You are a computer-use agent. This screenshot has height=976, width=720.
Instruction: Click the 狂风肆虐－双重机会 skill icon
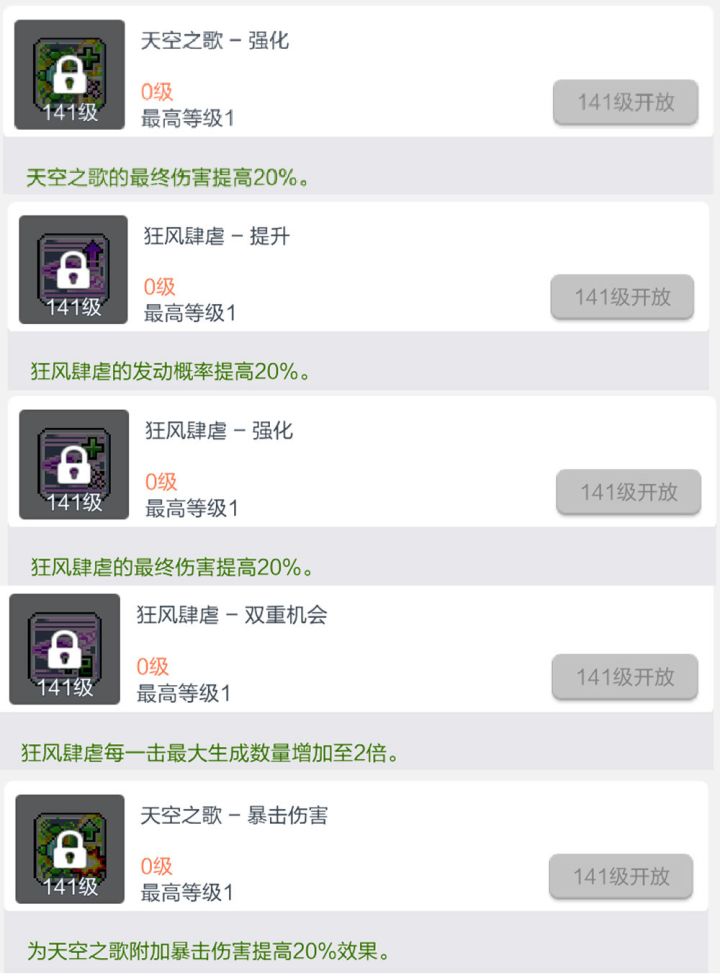point(65,648)
